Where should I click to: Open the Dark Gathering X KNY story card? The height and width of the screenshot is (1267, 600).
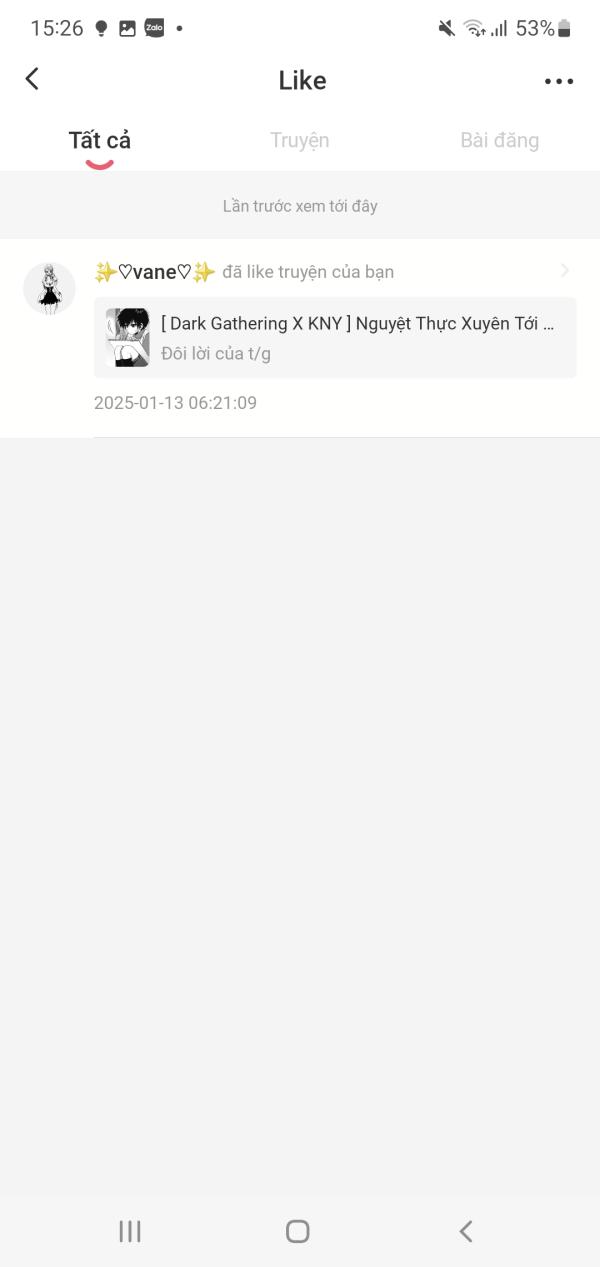pos(335,337)
